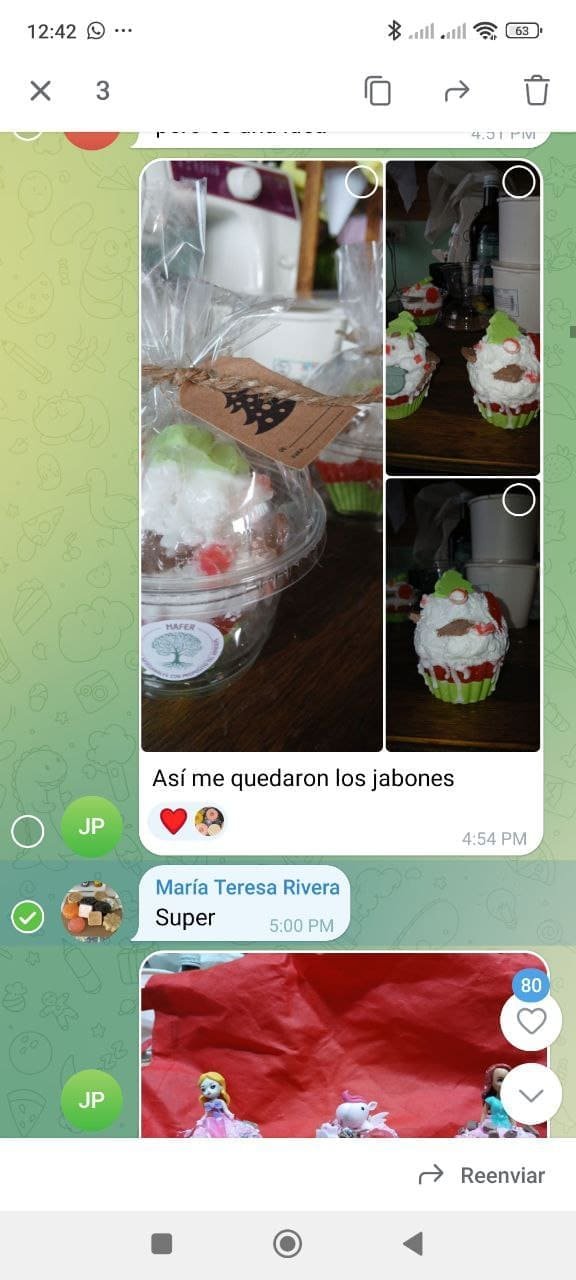Screen dimensions: 576x1280
Task: Jump to the bottom of the chat
Action: tap(531, 1095)
